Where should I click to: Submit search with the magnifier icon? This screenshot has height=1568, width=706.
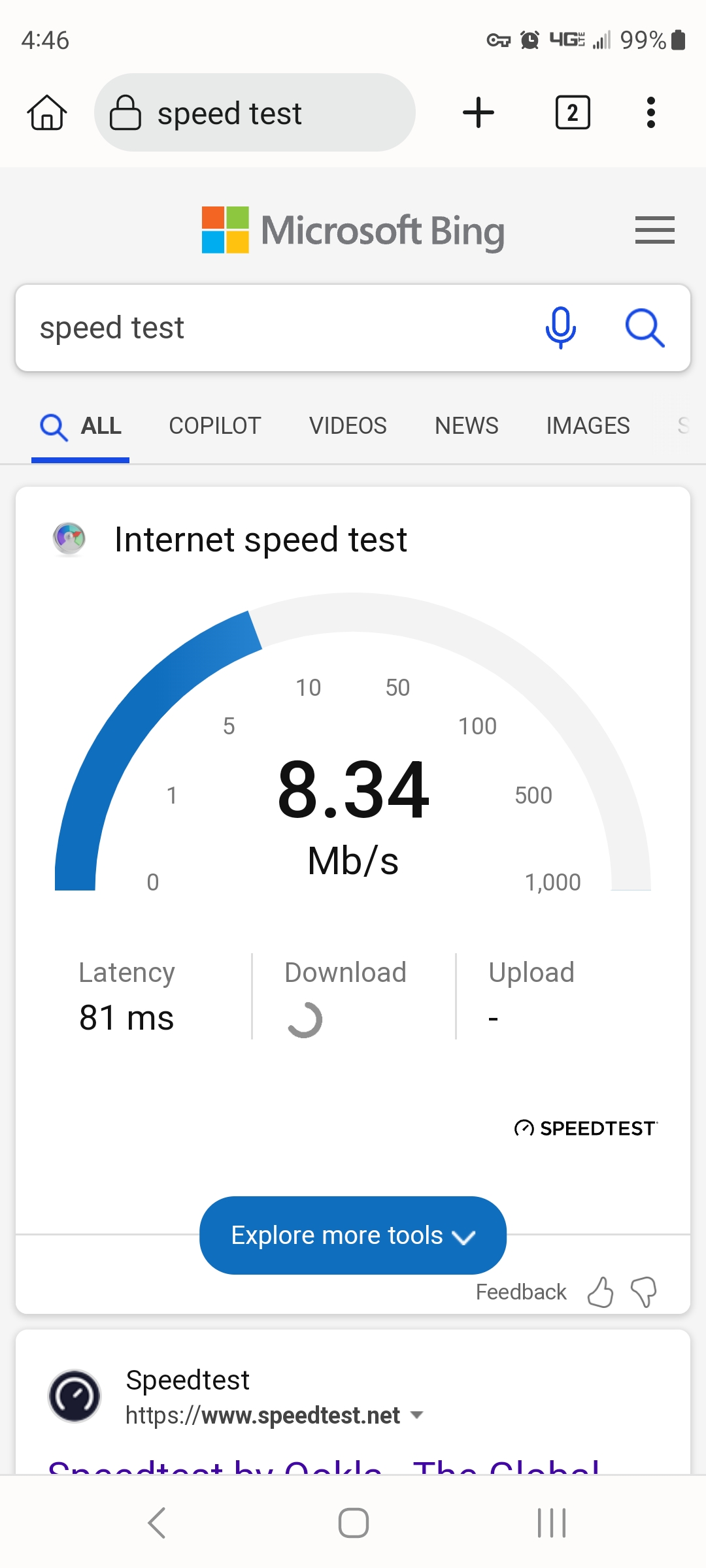[x=645, y=328]
